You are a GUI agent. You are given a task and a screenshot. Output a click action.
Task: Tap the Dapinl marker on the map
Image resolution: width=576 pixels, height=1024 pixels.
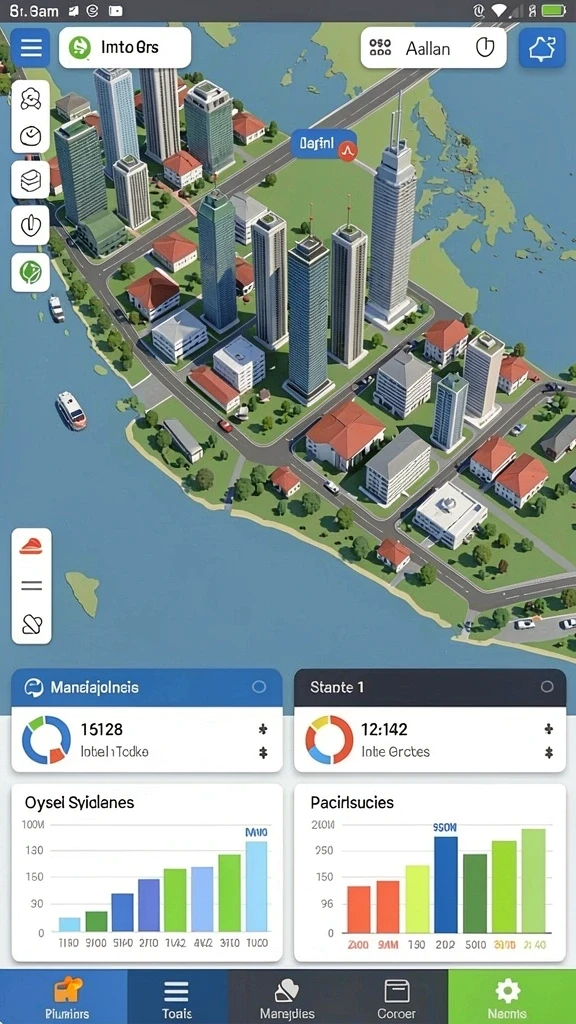point(324,144)
